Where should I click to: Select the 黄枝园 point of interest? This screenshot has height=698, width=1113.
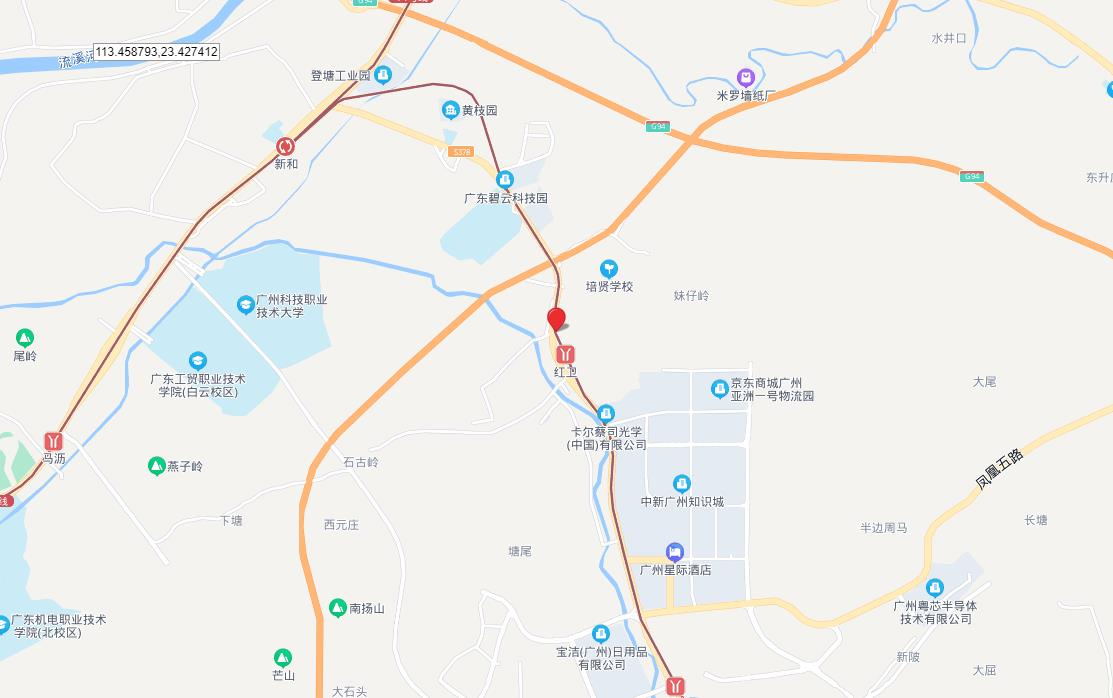(x=450, y=110)
